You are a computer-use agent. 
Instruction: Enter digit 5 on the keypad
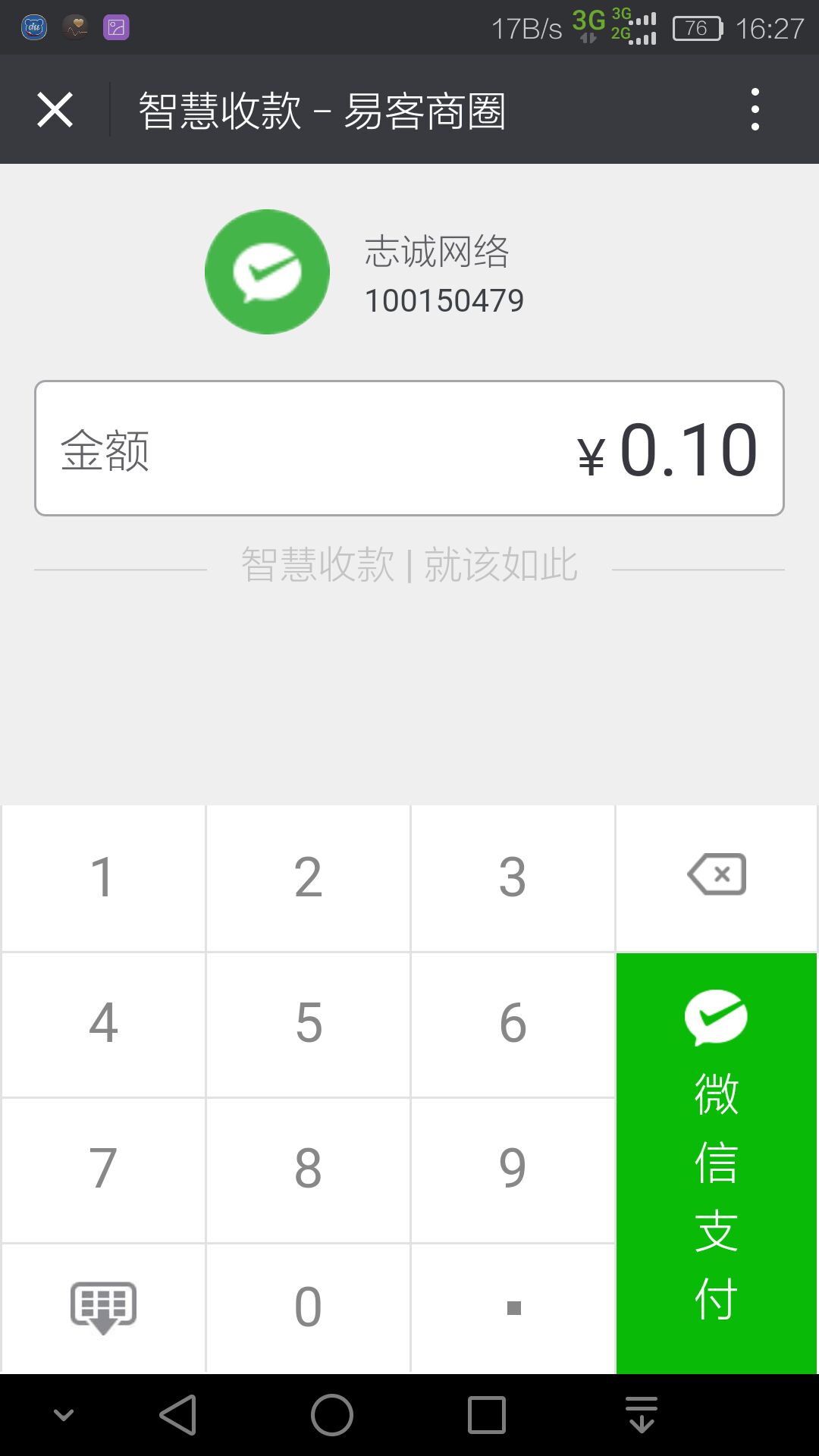308,1024
